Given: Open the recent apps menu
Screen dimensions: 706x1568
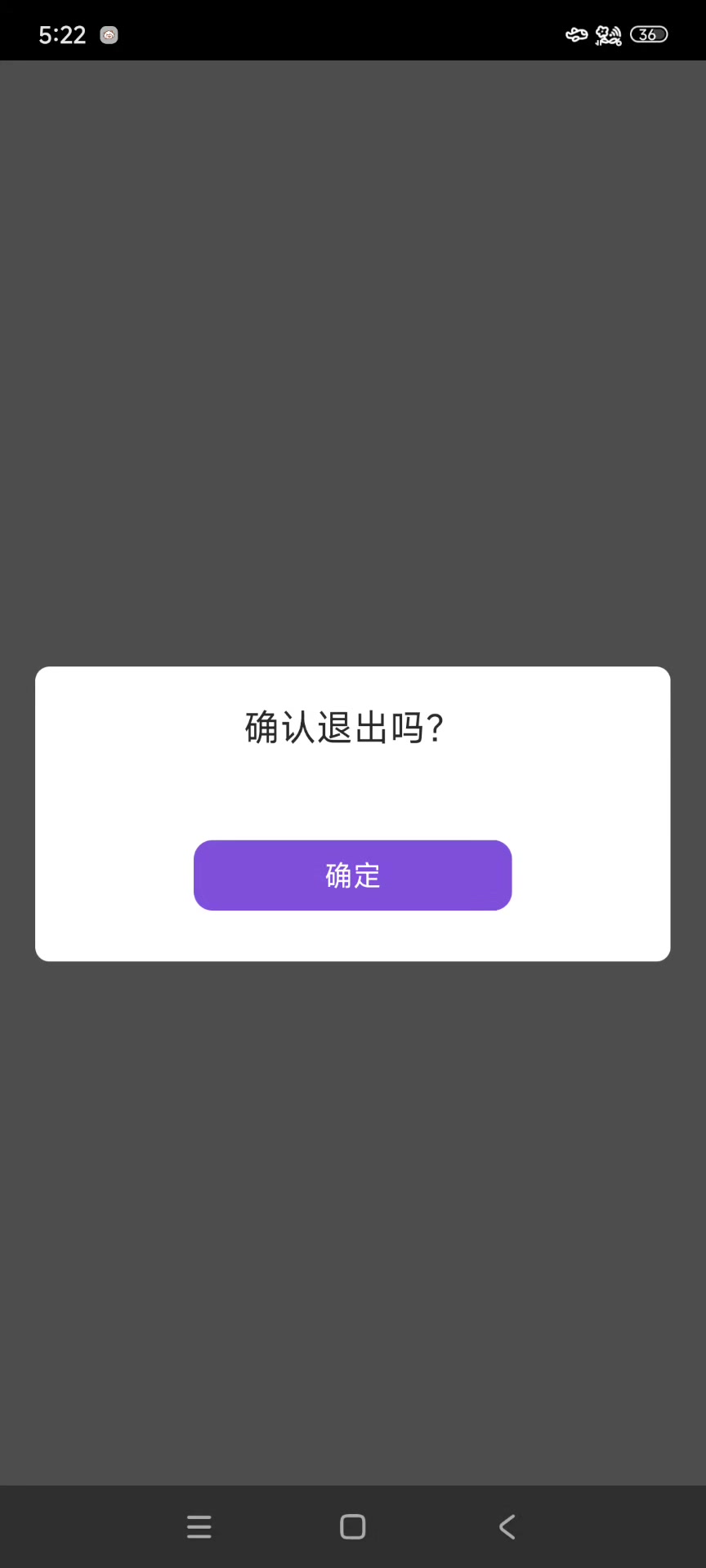Looking at the screenshot, I should [x=199, y=1526].
